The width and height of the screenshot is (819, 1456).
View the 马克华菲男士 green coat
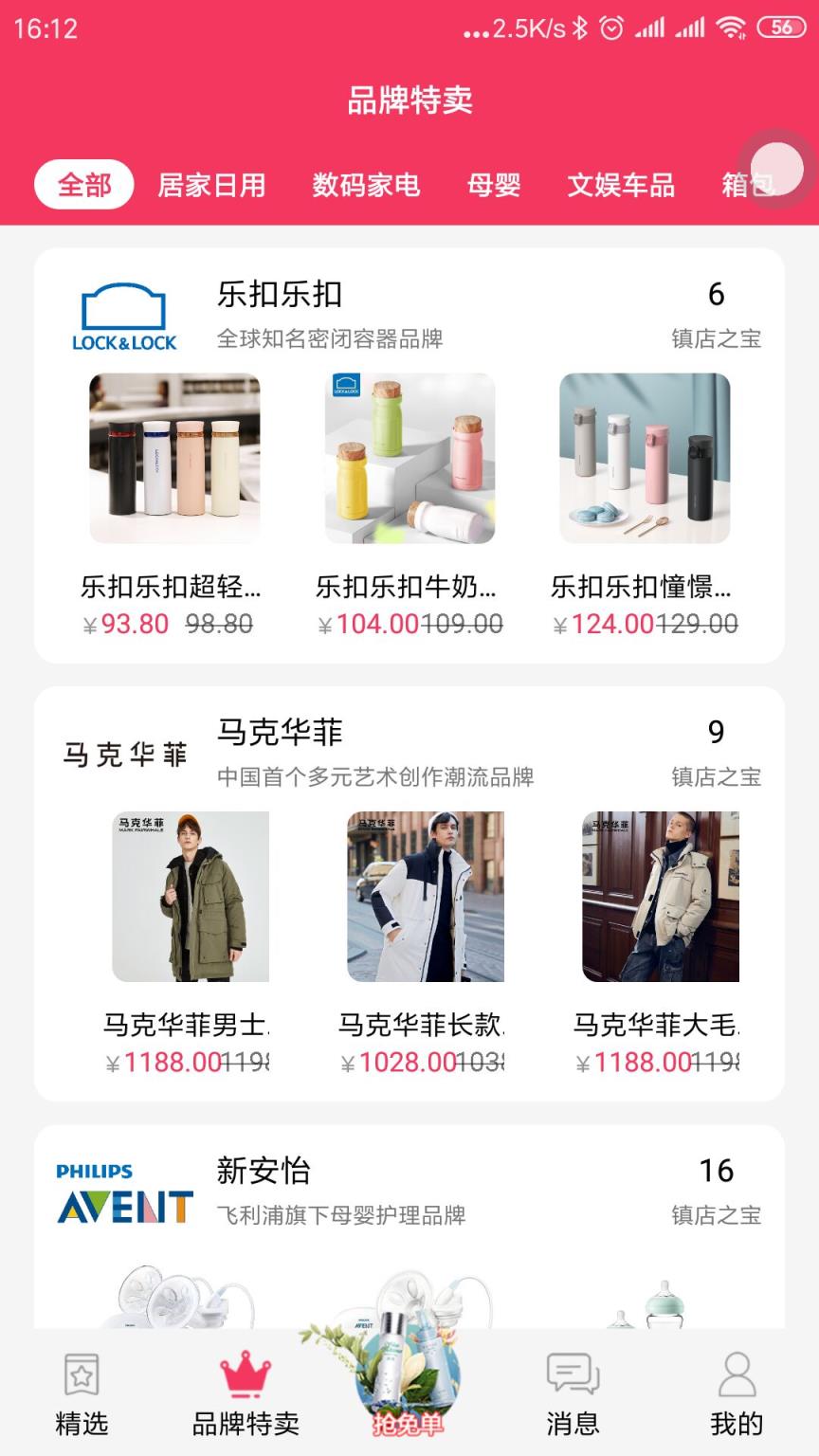point(191,897)
